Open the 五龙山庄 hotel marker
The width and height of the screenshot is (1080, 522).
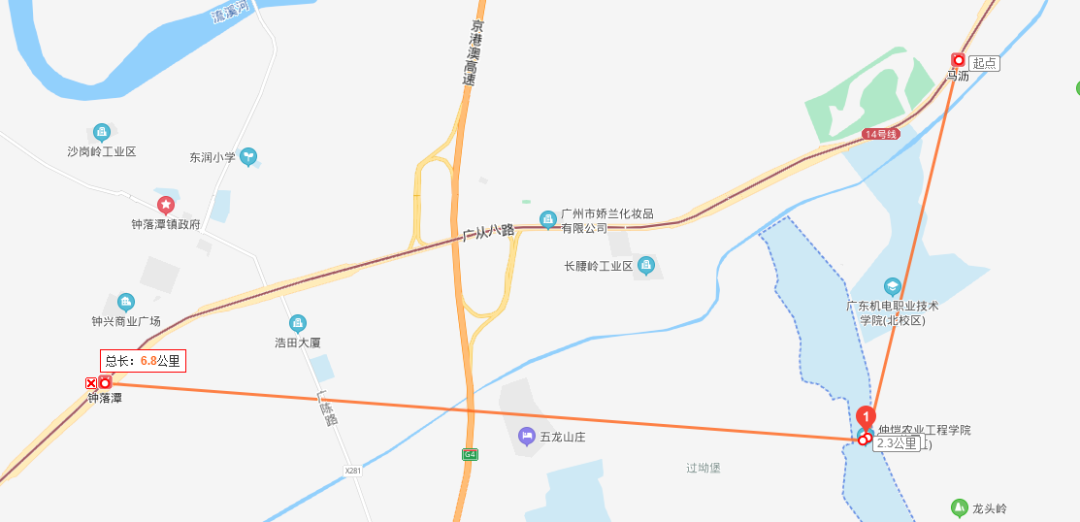click(x=526, y=436)
